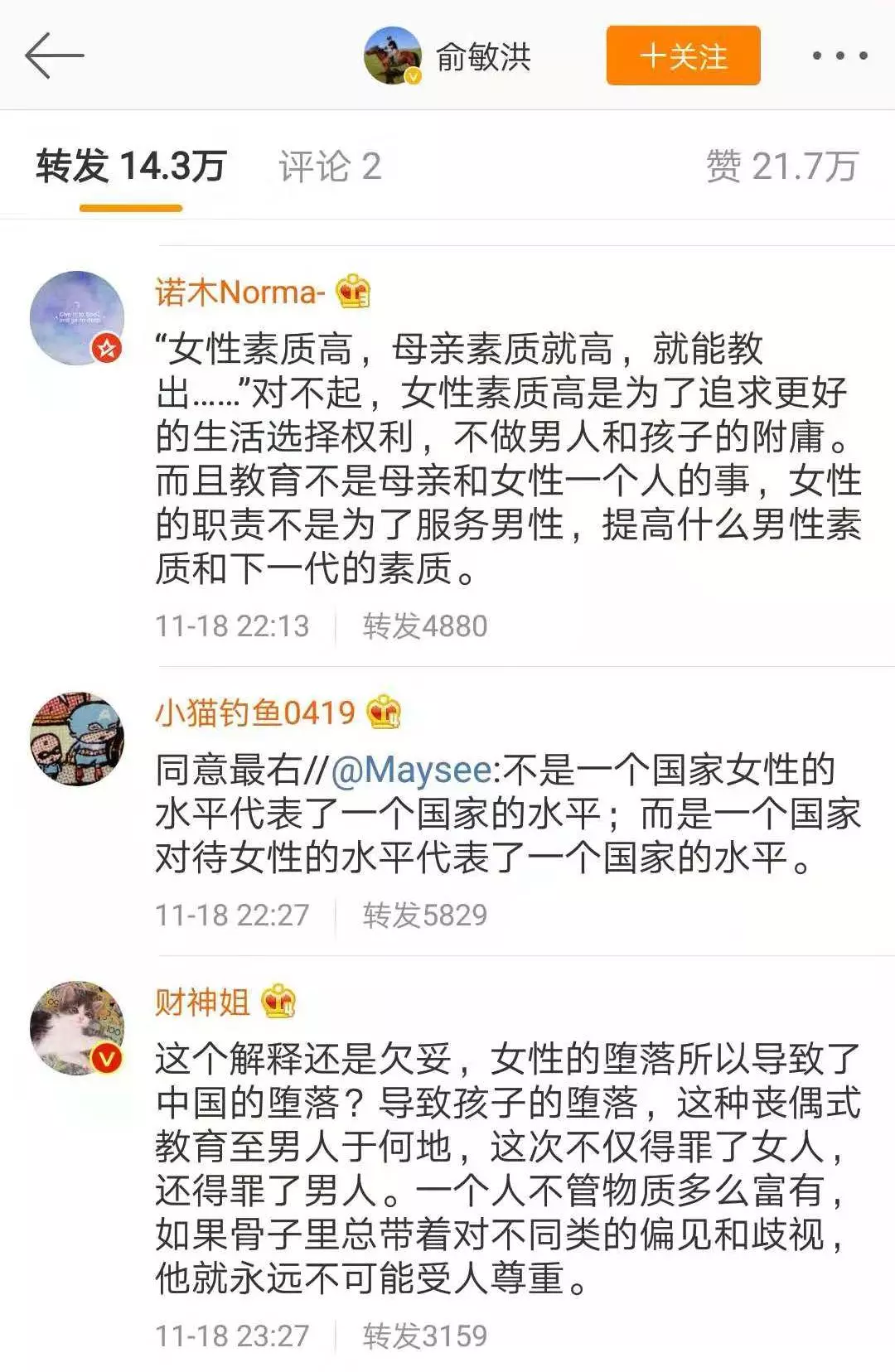Open 诺木Norma-'s repost with 转发4880
The image size is (895, 1372).
point(424,626)
